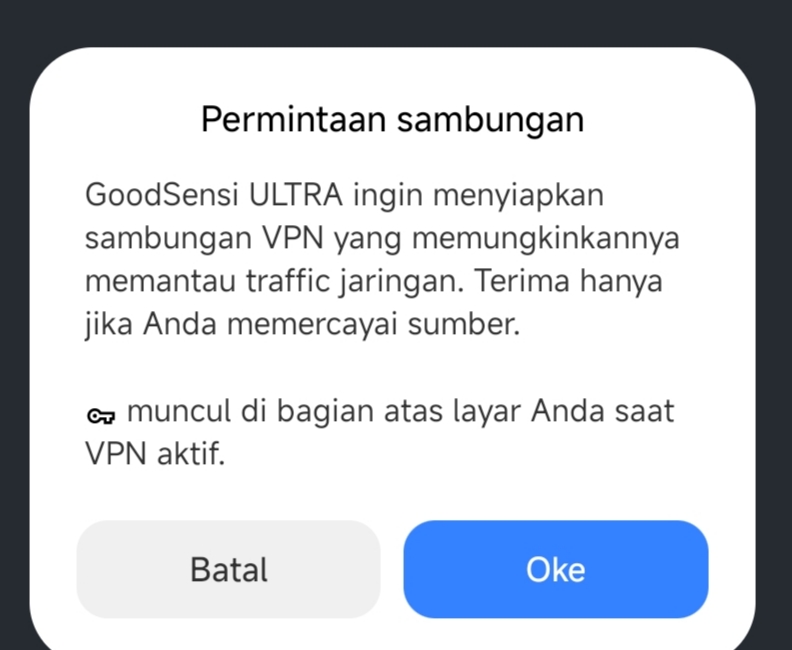Tap Oke to allow the VPN connection
The width and height of the screenshot is (792, 650).
point(555,569)
